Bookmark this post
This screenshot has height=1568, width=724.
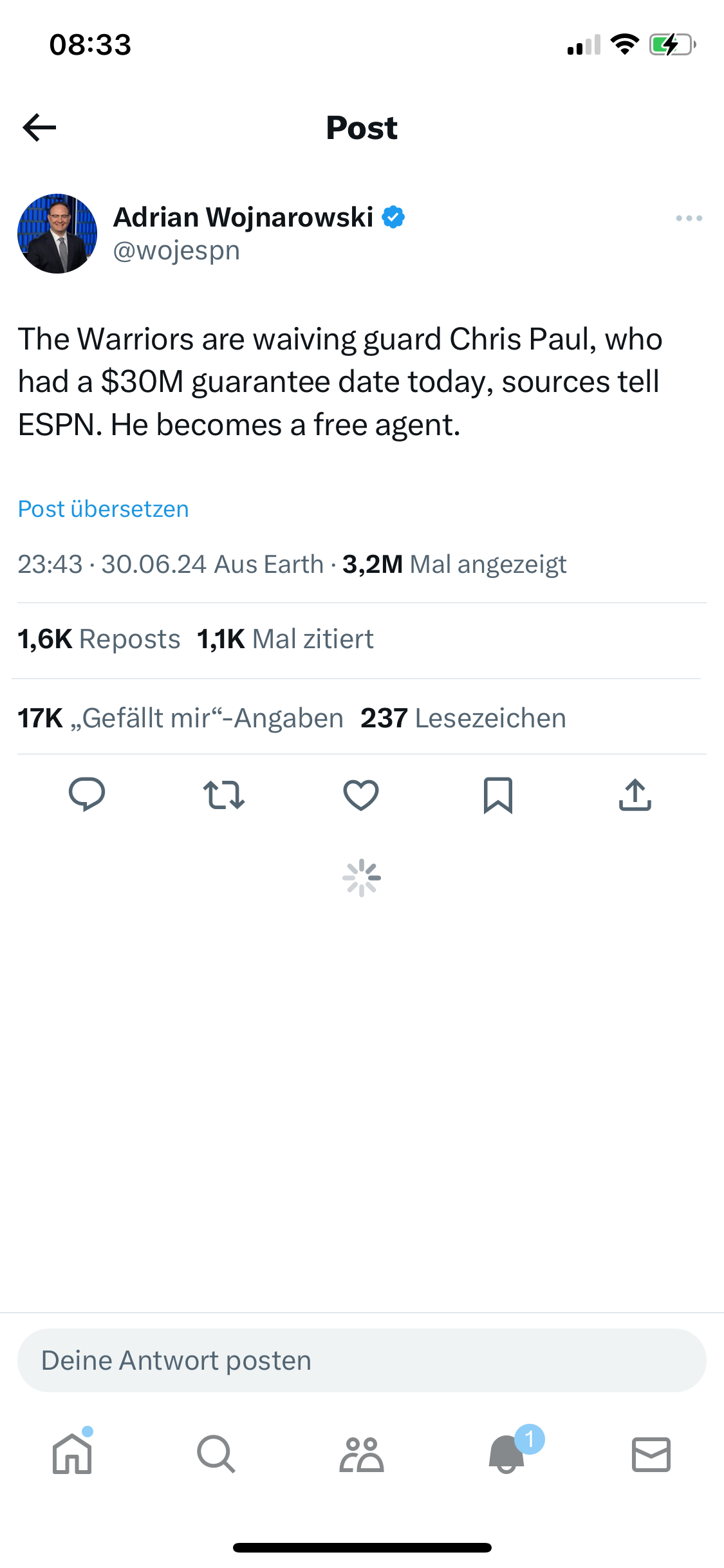pyautogui.click(x=498, y=795)
